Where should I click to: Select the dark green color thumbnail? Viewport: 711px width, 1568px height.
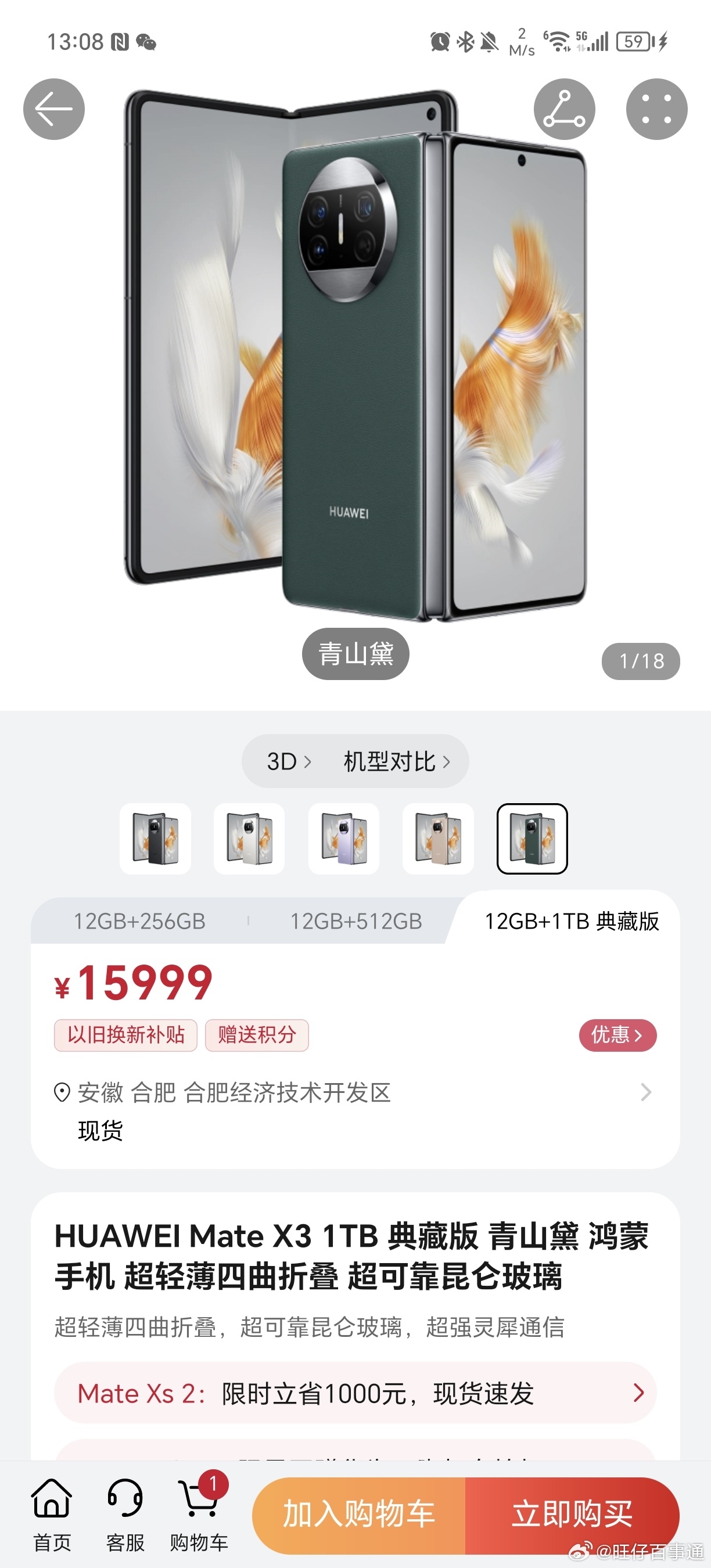tap(532, 839)
